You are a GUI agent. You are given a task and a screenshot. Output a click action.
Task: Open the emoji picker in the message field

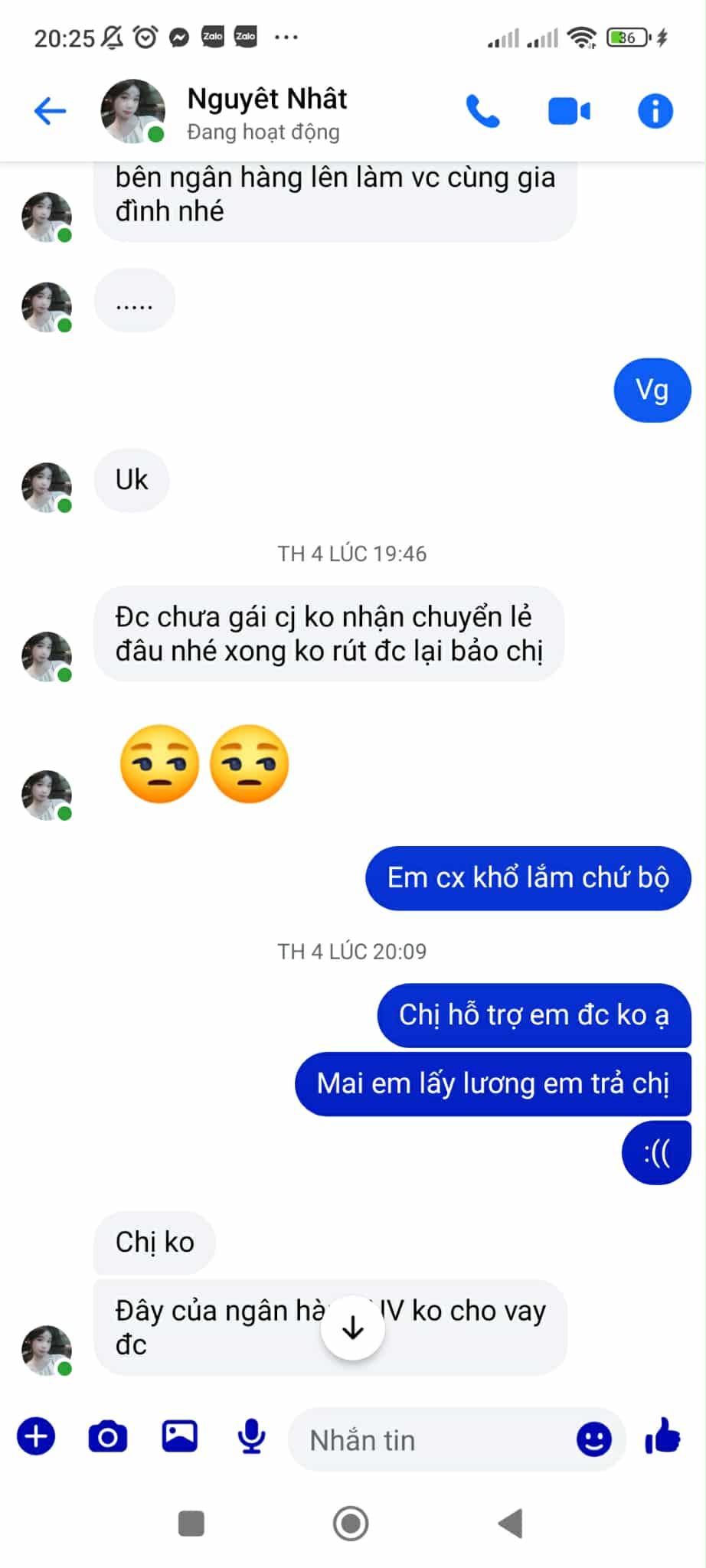[x=593, y=1440]
